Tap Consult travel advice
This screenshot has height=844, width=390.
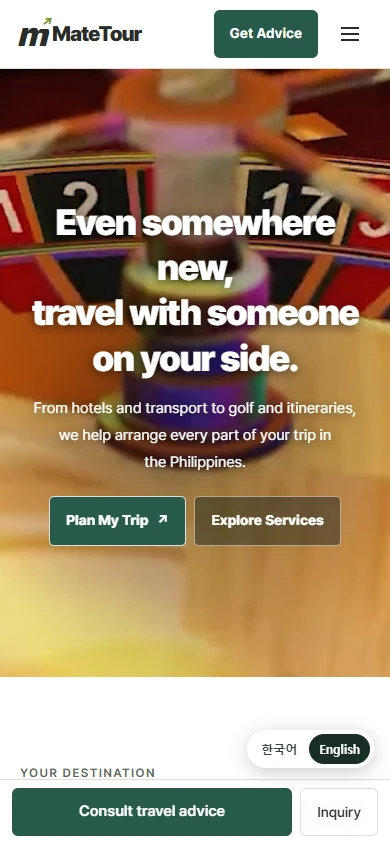coord(152,811)
